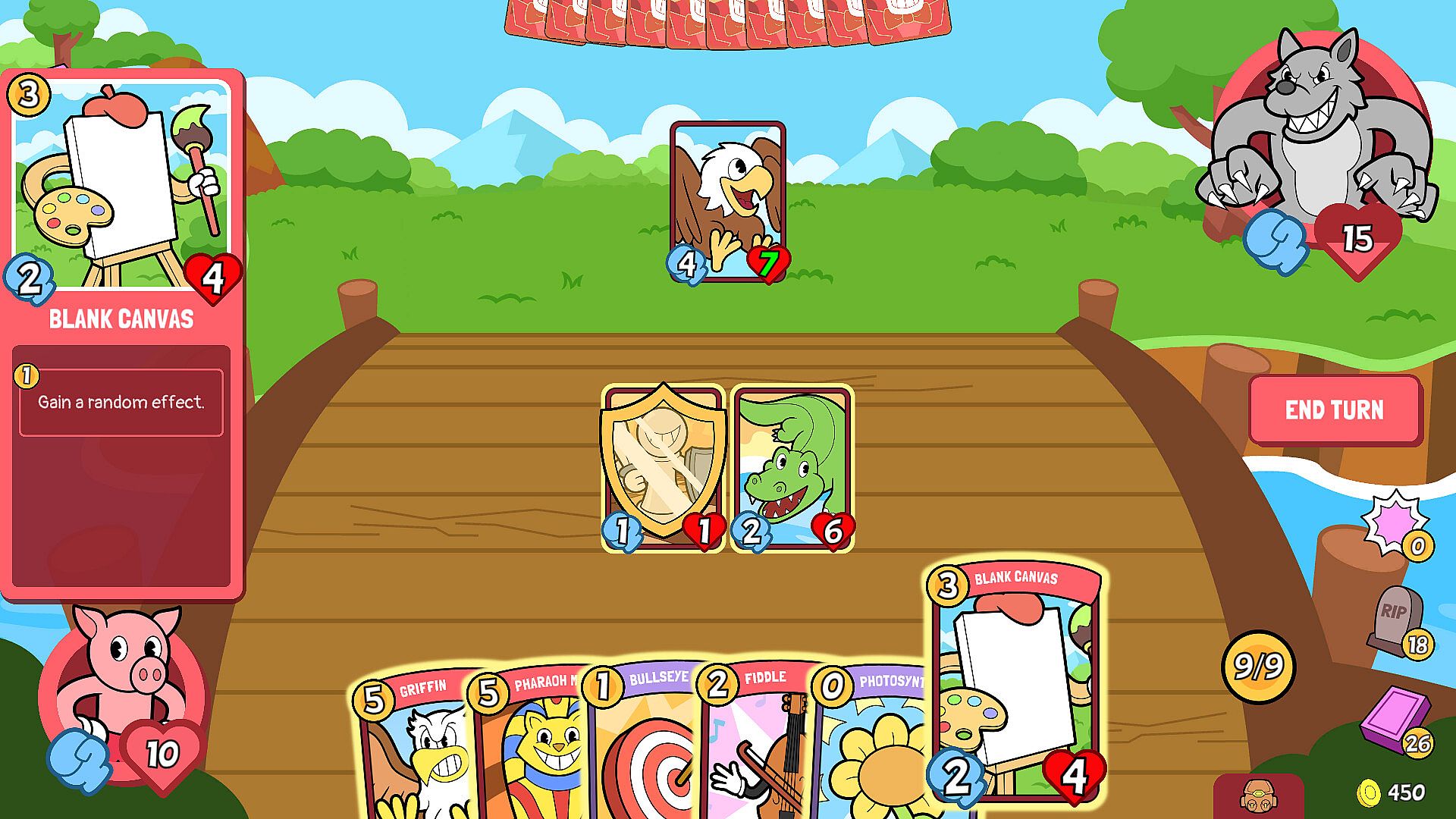This screenshot has height=819, width=1456.
Task: Select the crocodile creature on the board
Action: [x=792, y=468]
